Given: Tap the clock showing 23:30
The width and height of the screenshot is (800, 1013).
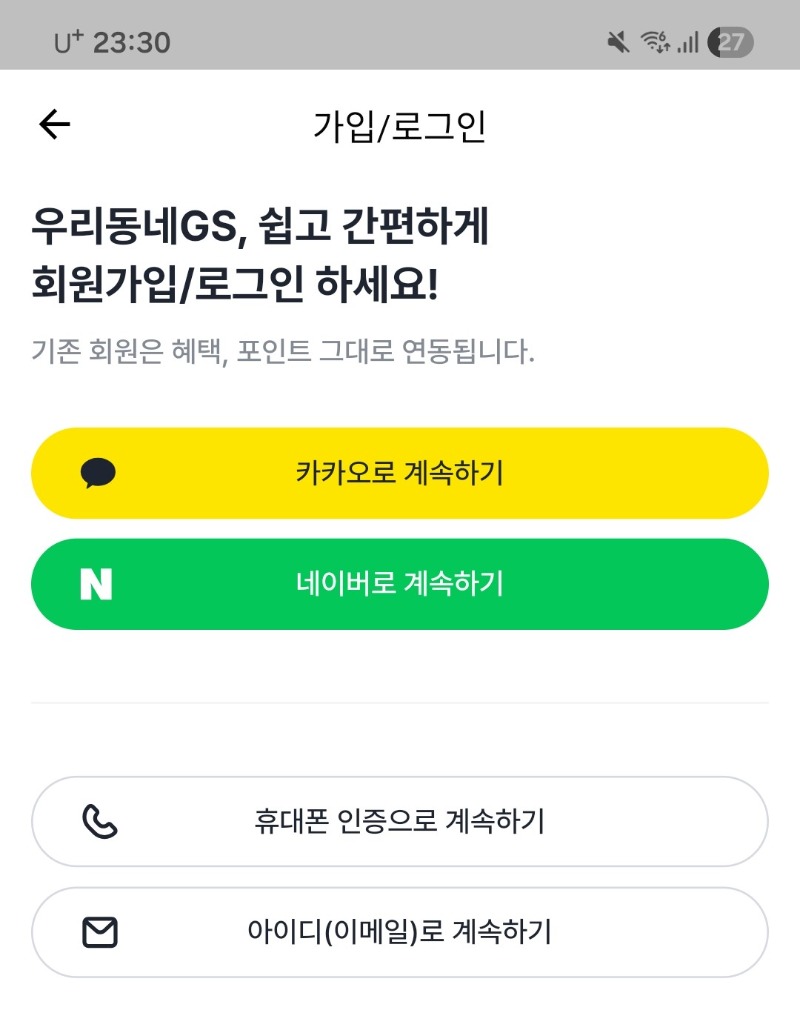Looking at the screenshot, I should (133, 42).
